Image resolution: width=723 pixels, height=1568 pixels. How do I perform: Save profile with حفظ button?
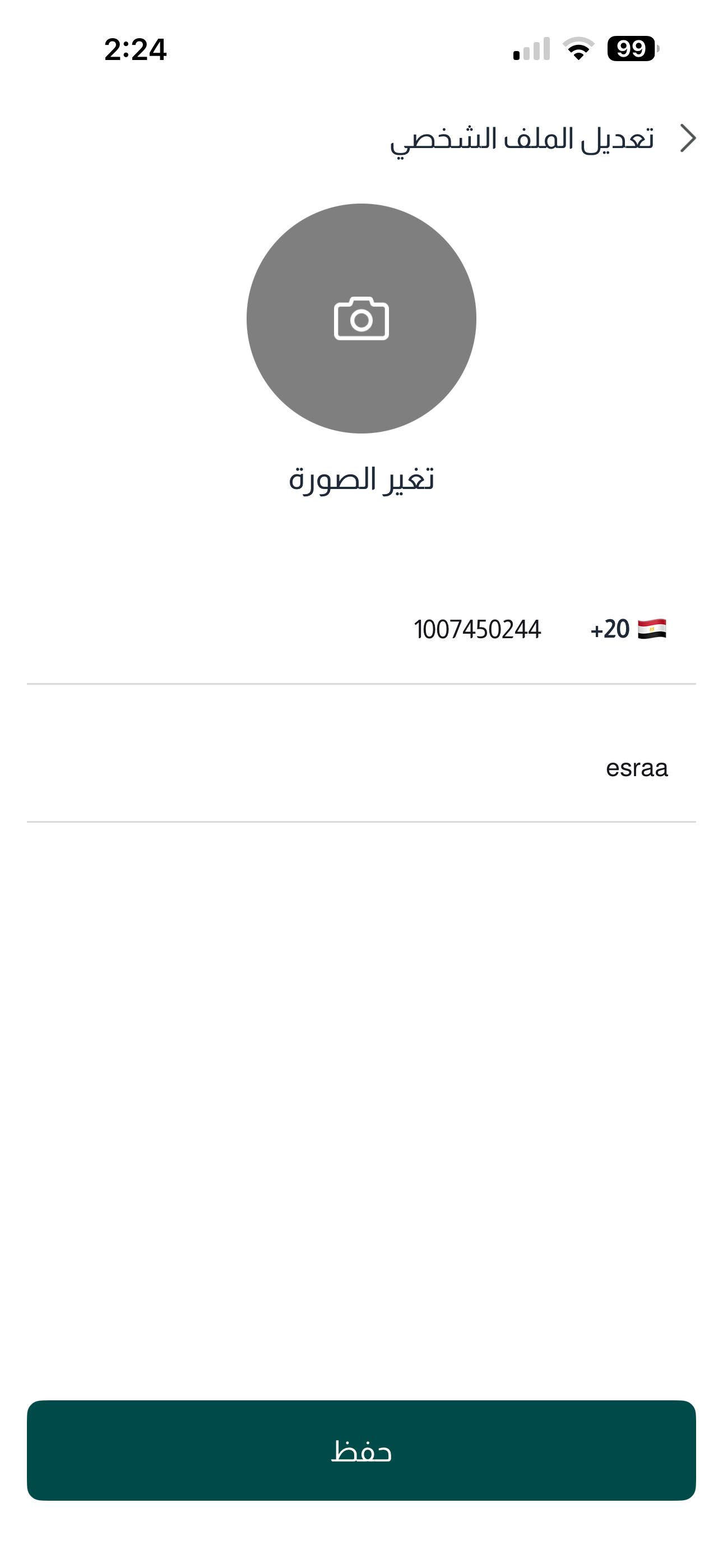click(361, 1451)
